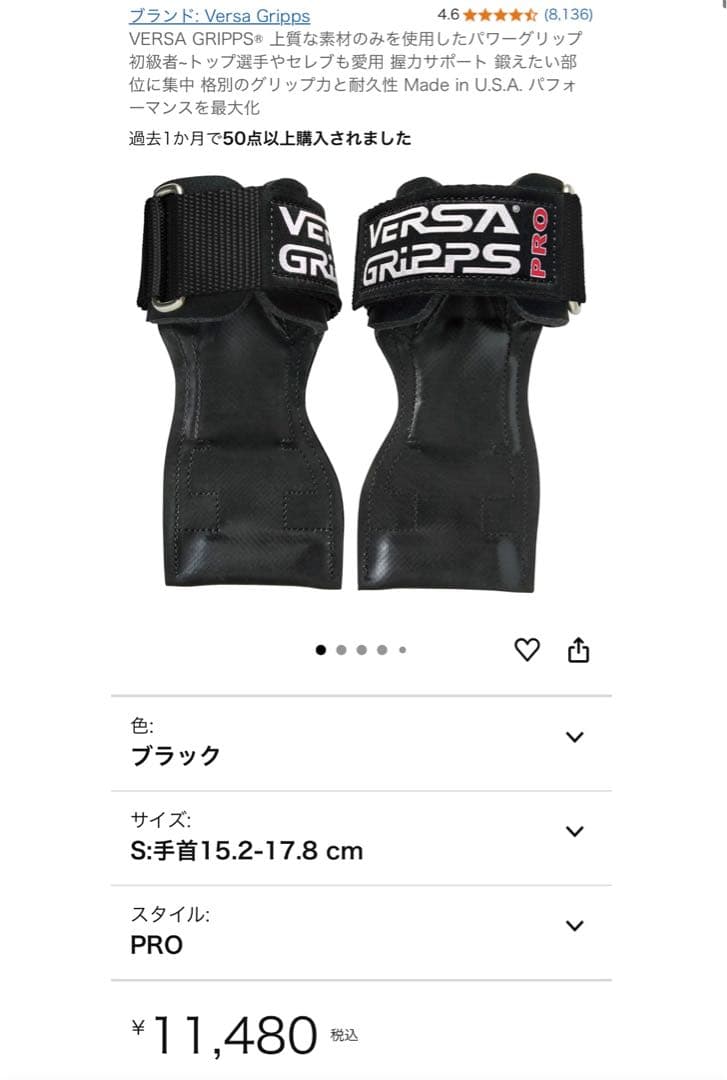Add the item to wishlist via heart icon

528,648
